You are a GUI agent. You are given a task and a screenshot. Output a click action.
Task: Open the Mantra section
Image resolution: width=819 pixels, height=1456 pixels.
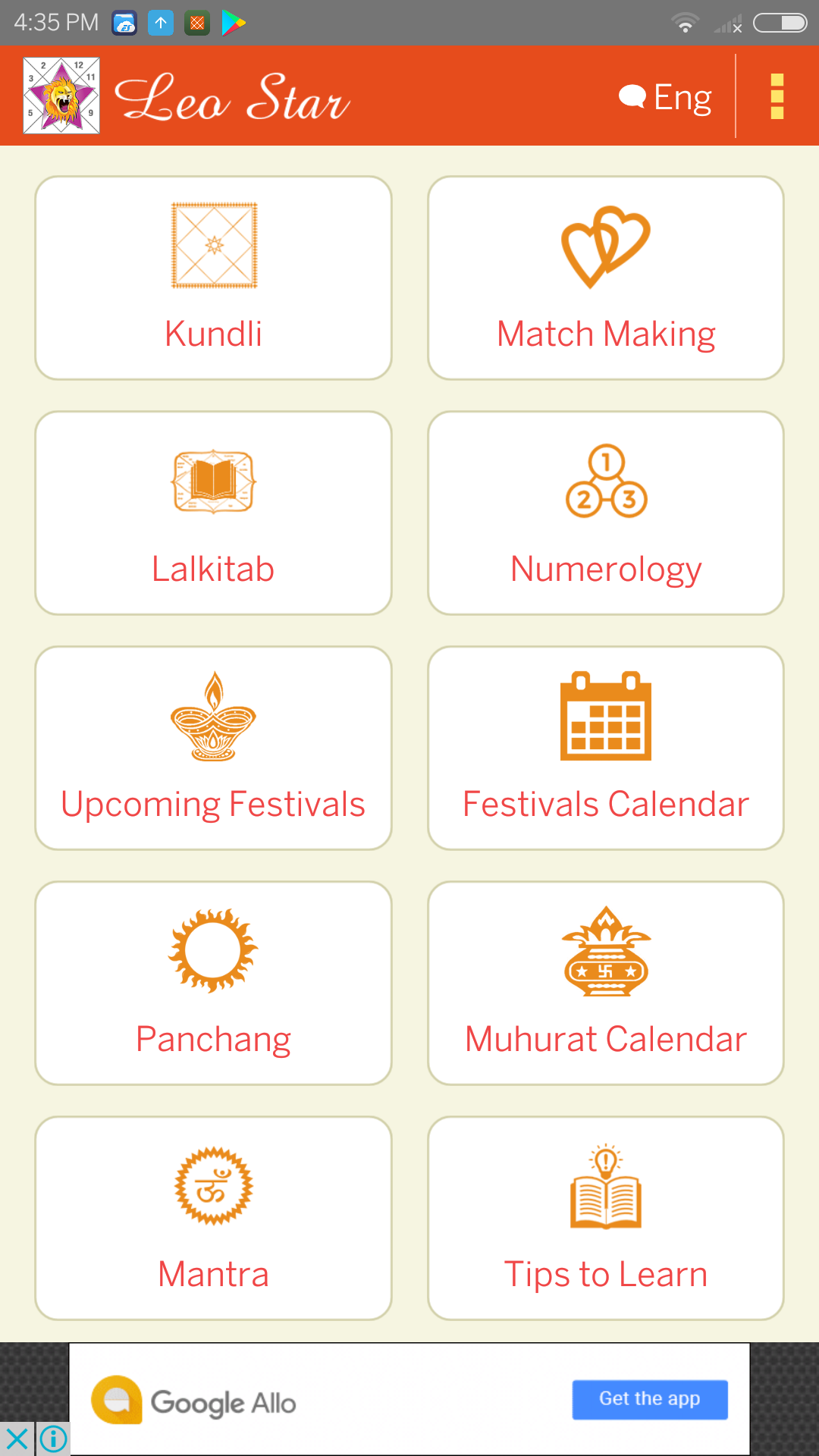coord(213,1218)
